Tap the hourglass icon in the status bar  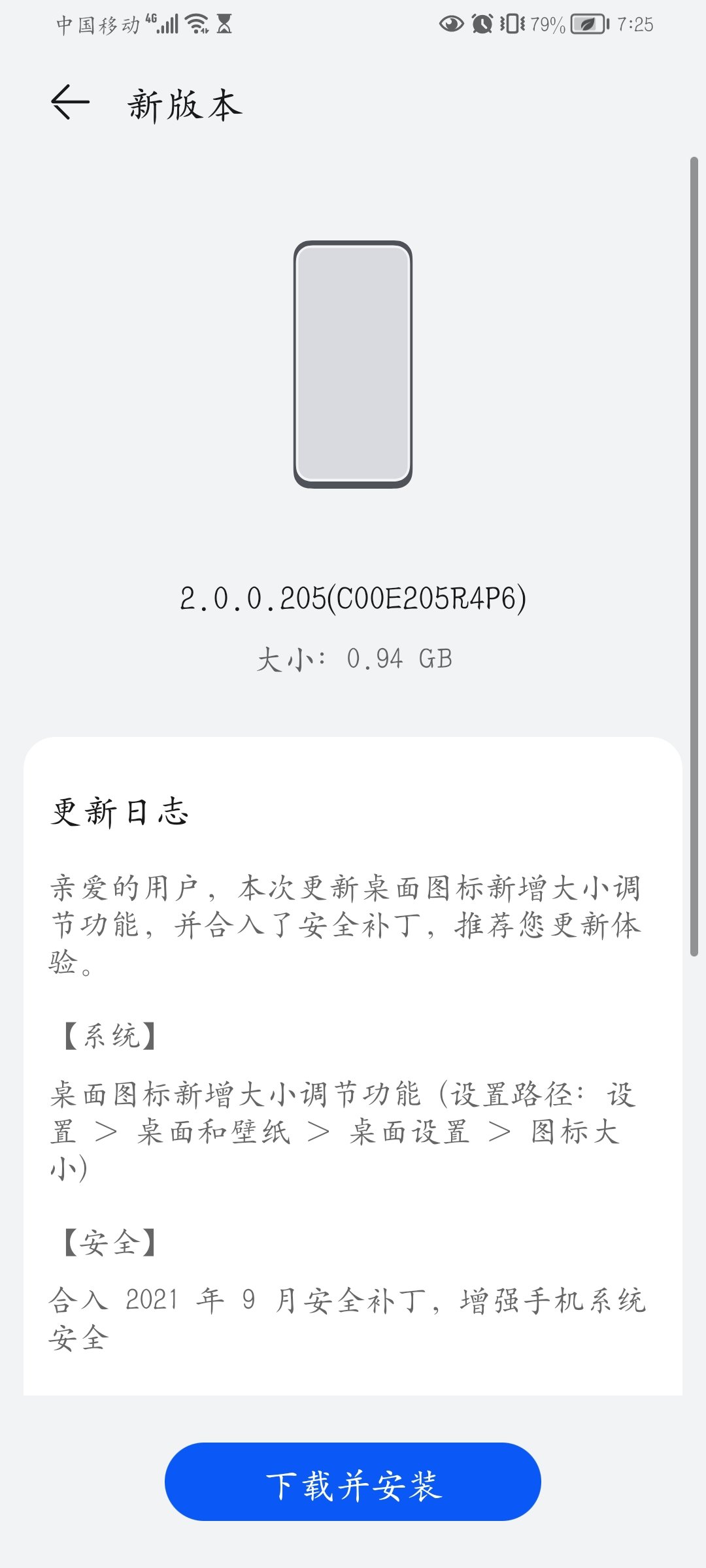[x=224, y=24]
